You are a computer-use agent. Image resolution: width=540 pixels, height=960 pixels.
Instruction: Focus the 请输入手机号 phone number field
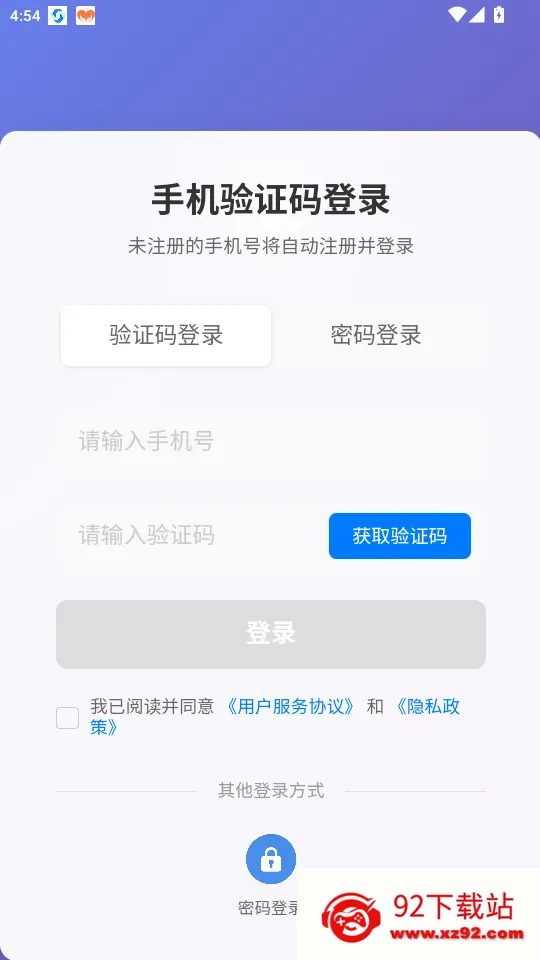(x=271, y=441)
